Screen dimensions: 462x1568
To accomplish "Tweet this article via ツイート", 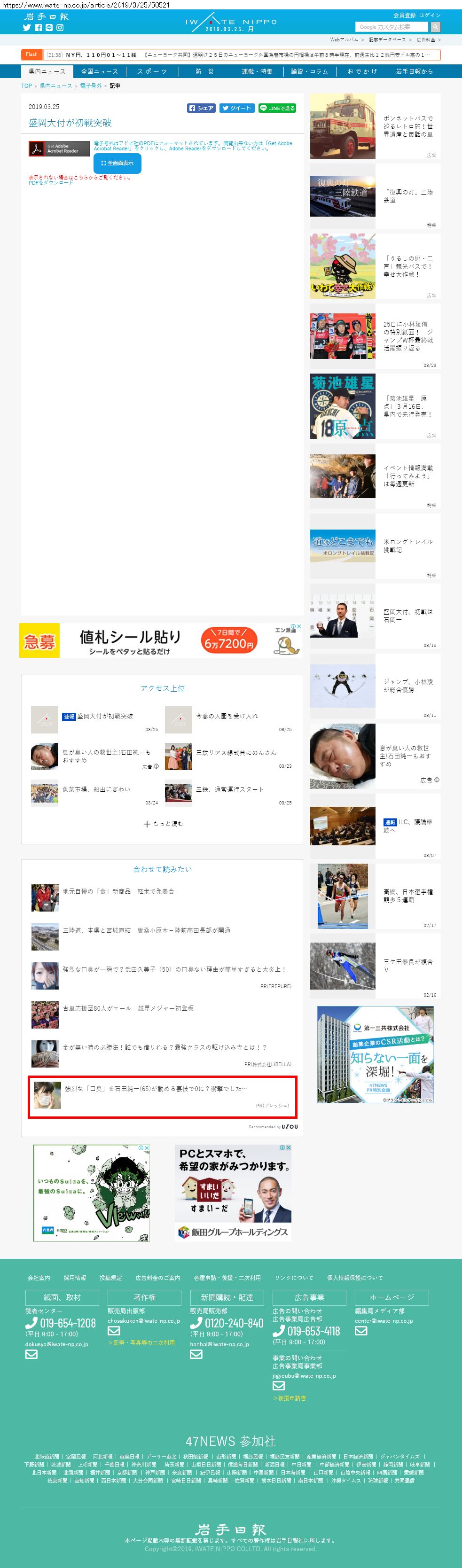I will click(x=236, y=109).
